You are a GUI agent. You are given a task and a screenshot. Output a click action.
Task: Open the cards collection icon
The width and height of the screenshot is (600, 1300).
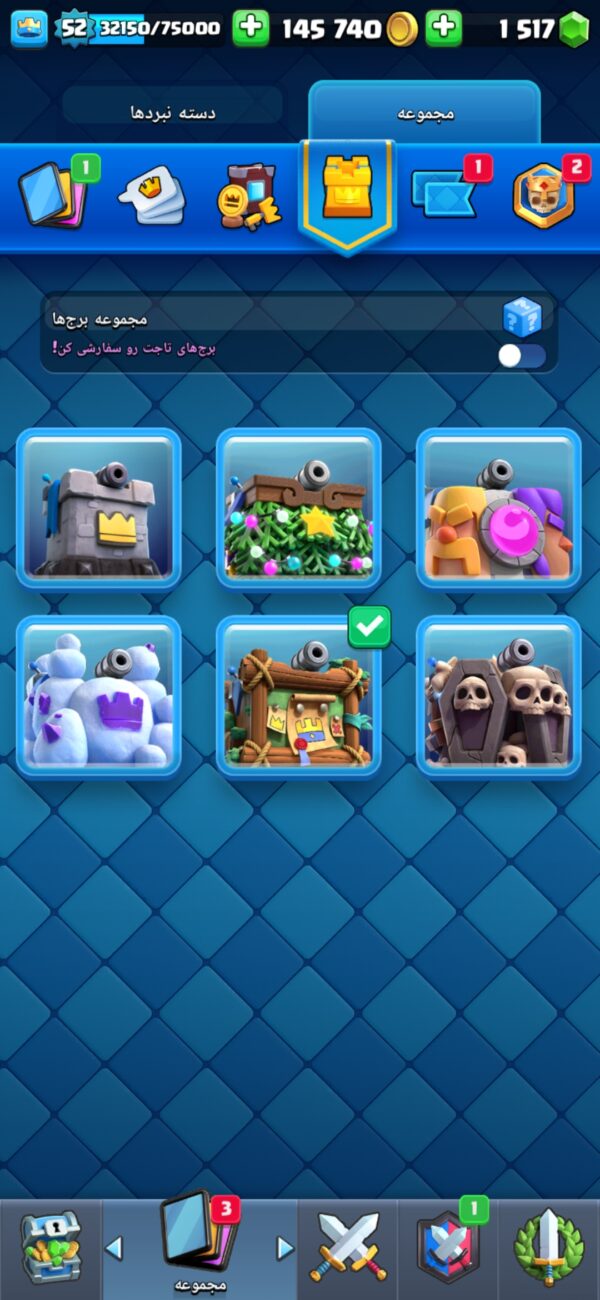[x=54, y=195]
